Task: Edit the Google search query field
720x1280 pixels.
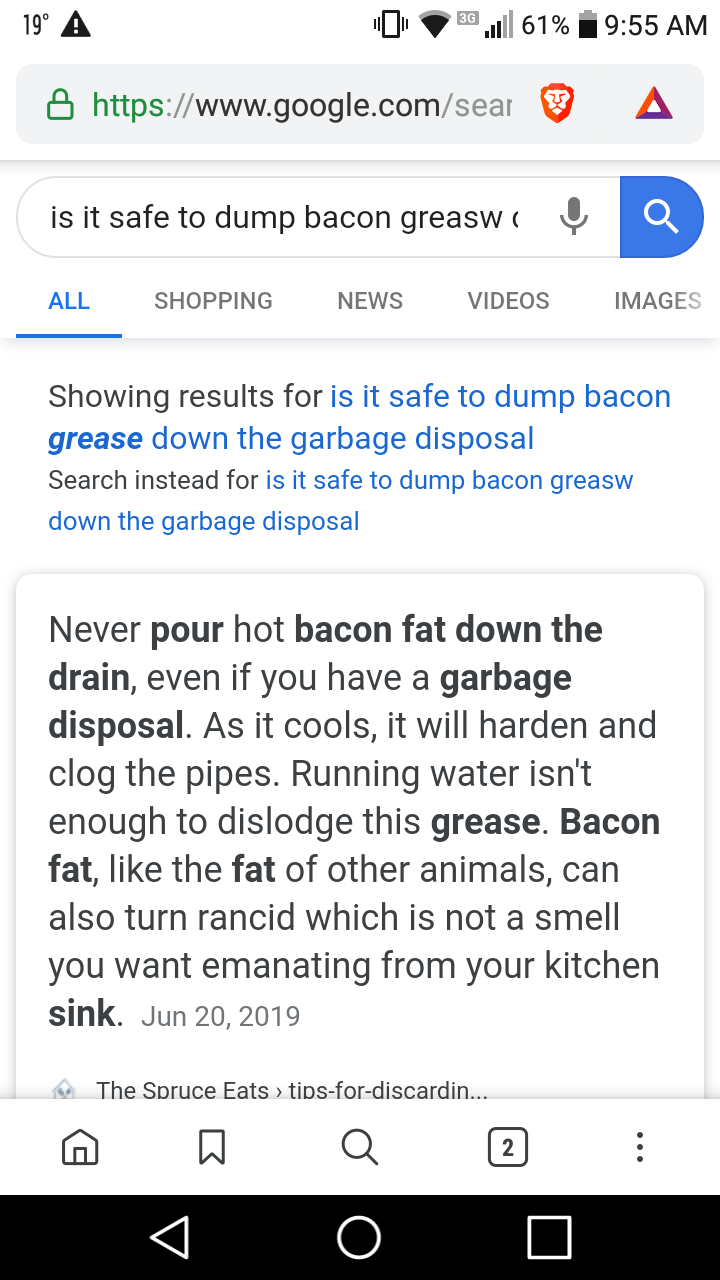Action: point(286,217)
